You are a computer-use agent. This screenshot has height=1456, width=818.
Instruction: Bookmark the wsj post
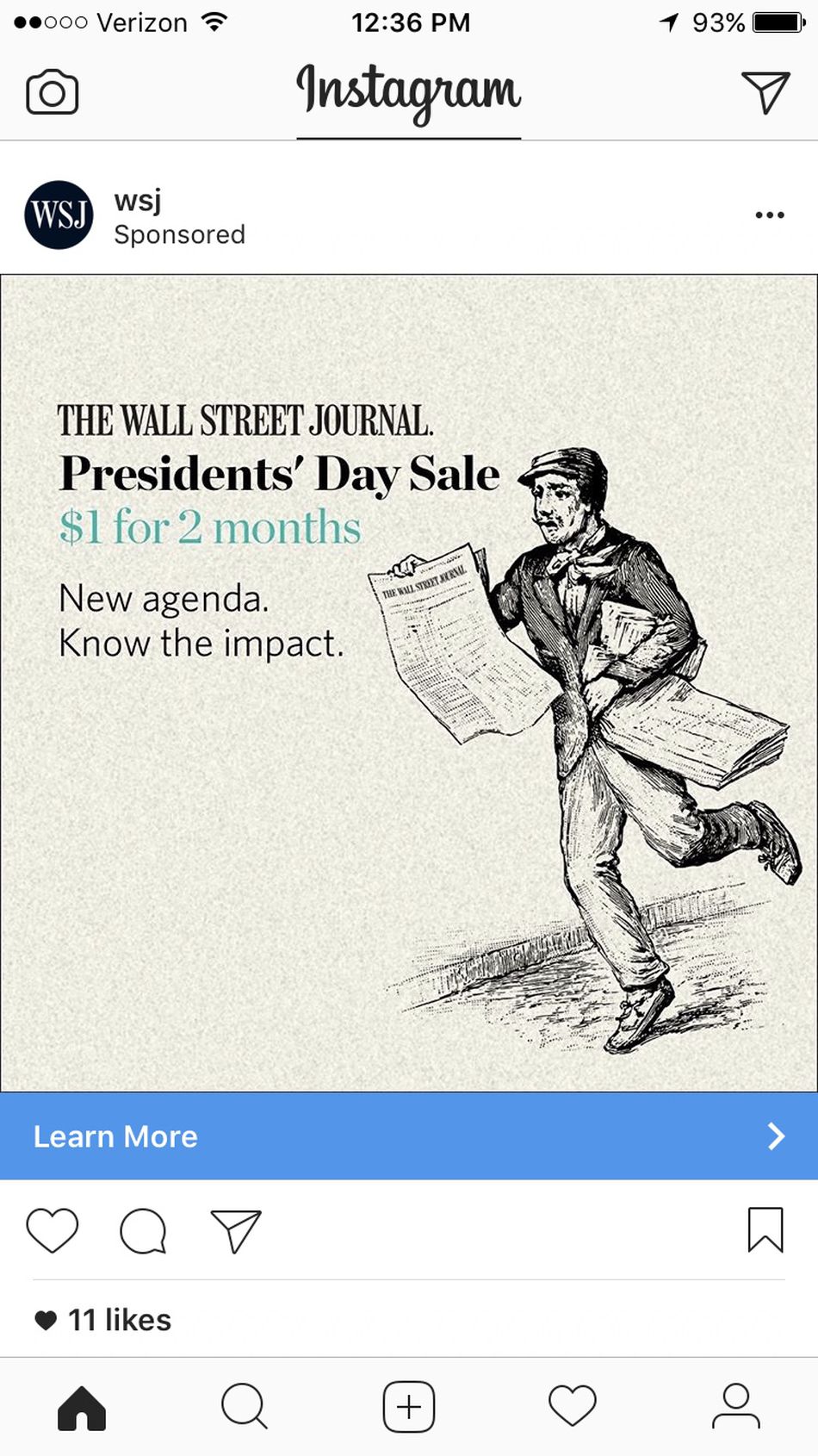(765, 1229)
